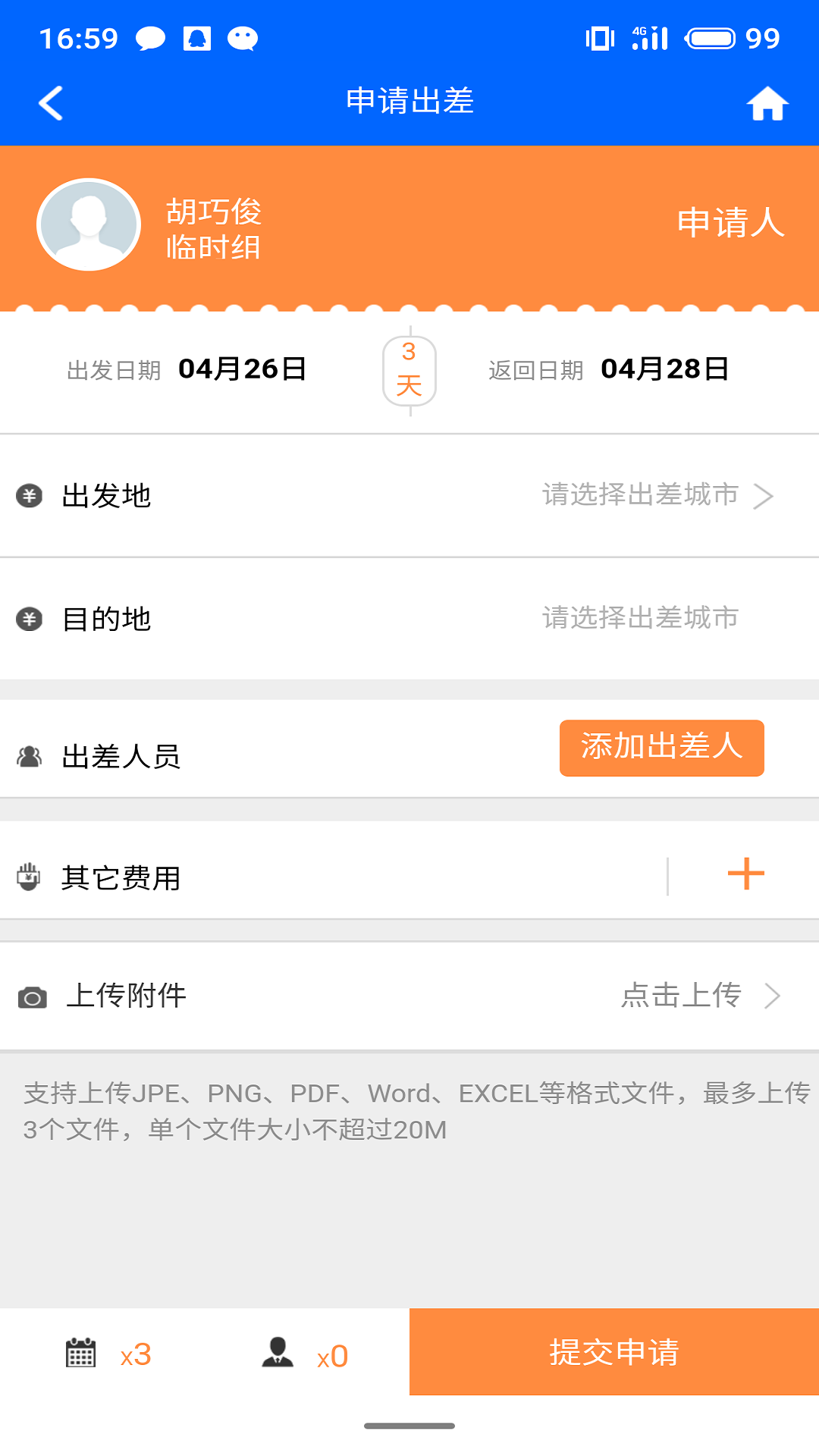This screenshot has width=819, height=1456.
Task: Select the fee icon beside 其它费用
Action: (28, 875)
